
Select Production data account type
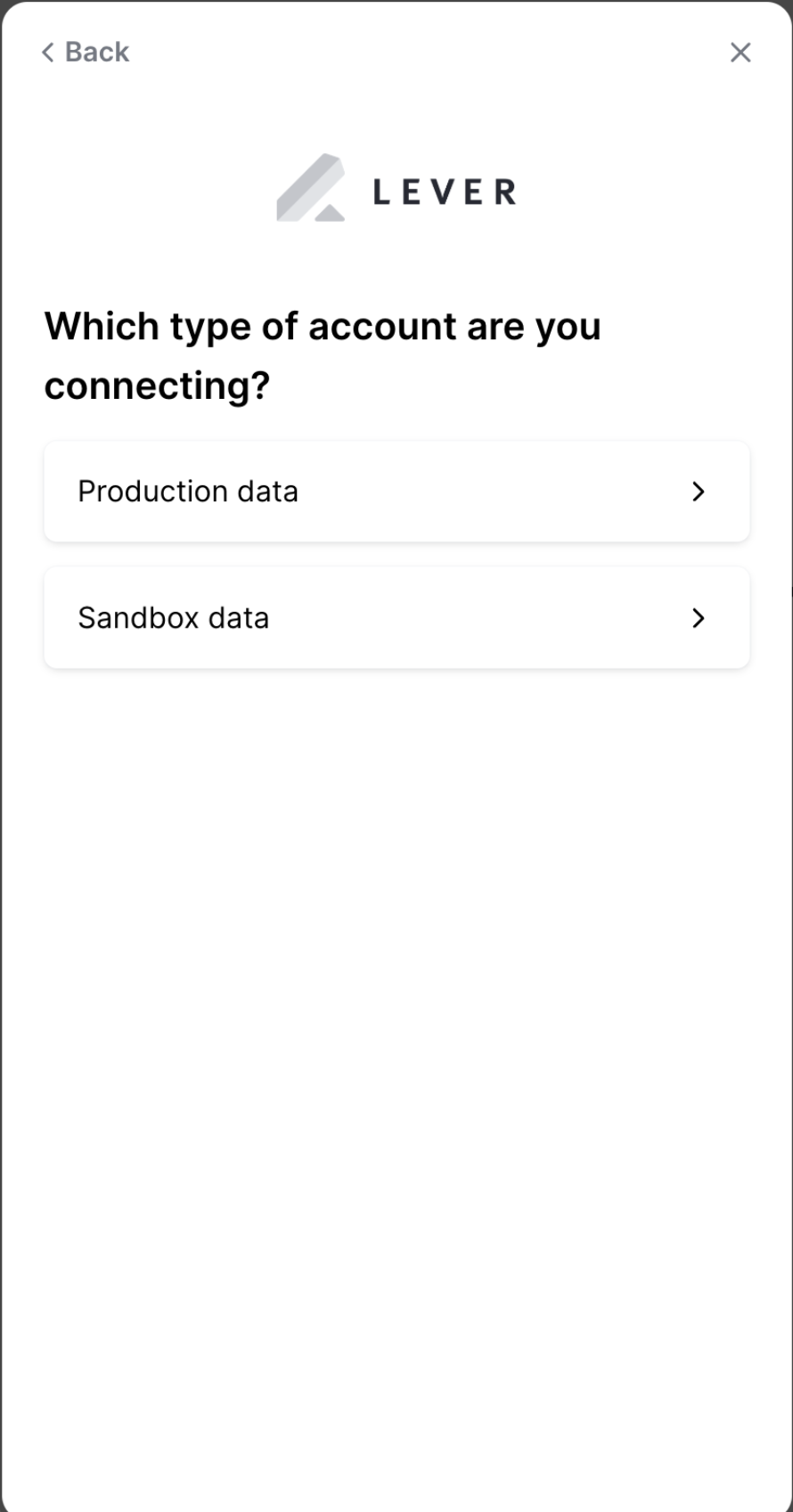pyautogui.click(x=396, y=492)
